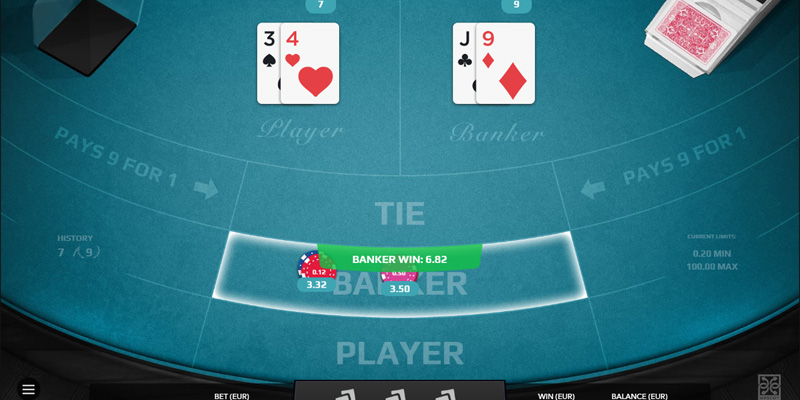Image resolution: width=800 pixels, height=400 pixels.
Task: Place a bet on TIE
Action: [x=400, y=212]
